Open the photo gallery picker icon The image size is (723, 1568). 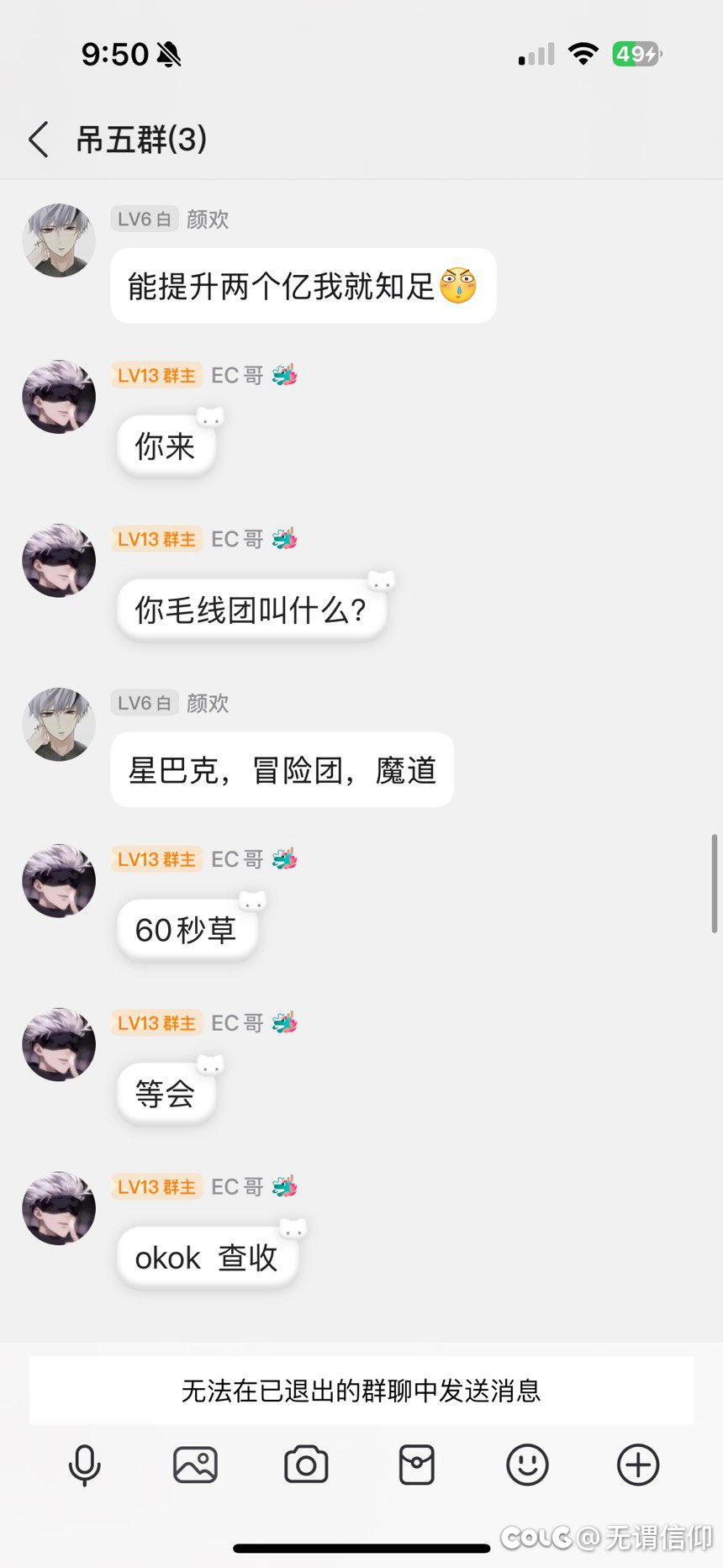coord(196,1465)
